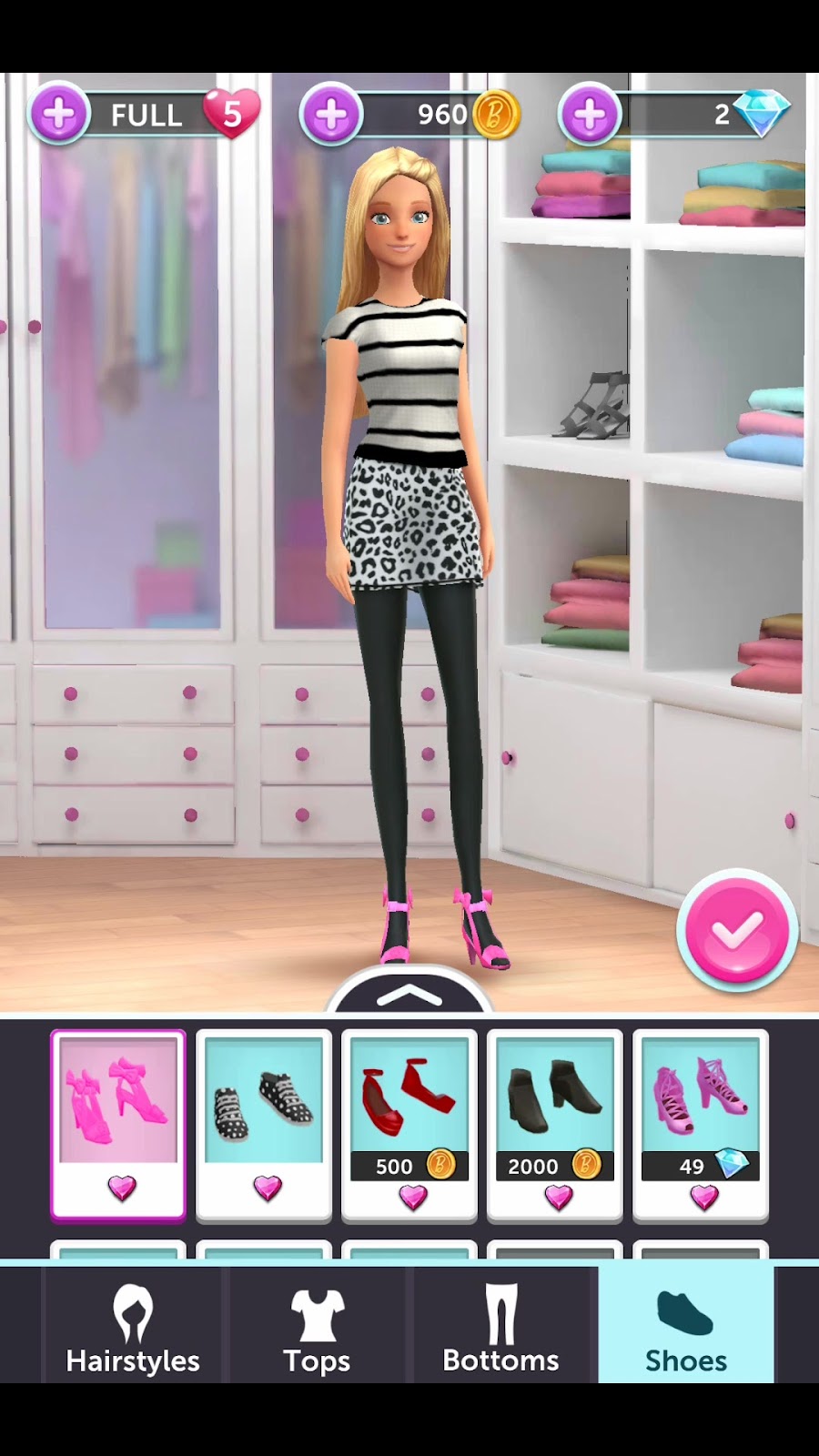Add more diamonds with the plus button
819x1456 pixels.
coord(590,116)
